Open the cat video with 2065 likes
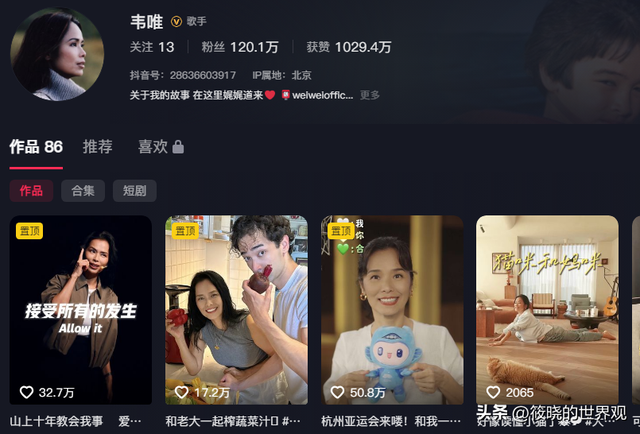Image resolution: width=640 pixels, height=434 pixels. 547,310
